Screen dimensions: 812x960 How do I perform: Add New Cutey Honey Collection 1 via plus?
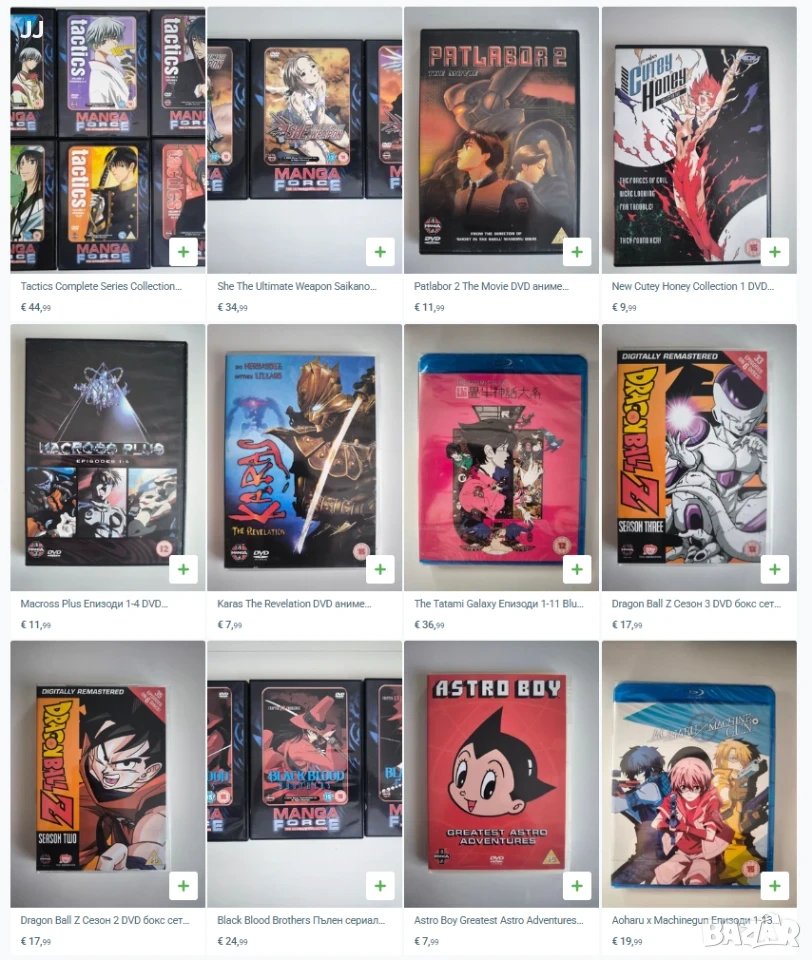tap(775, 252)
